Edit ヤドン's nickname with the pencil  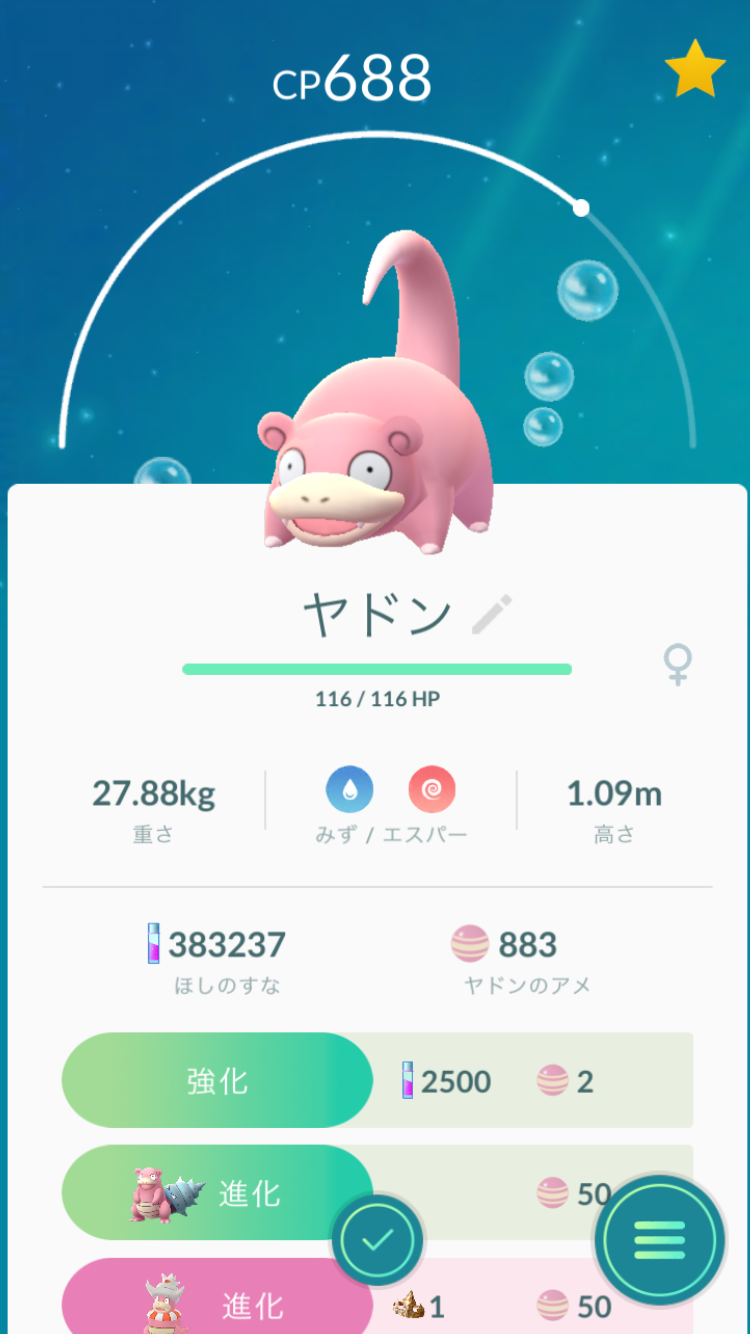[x=492, y=614]
